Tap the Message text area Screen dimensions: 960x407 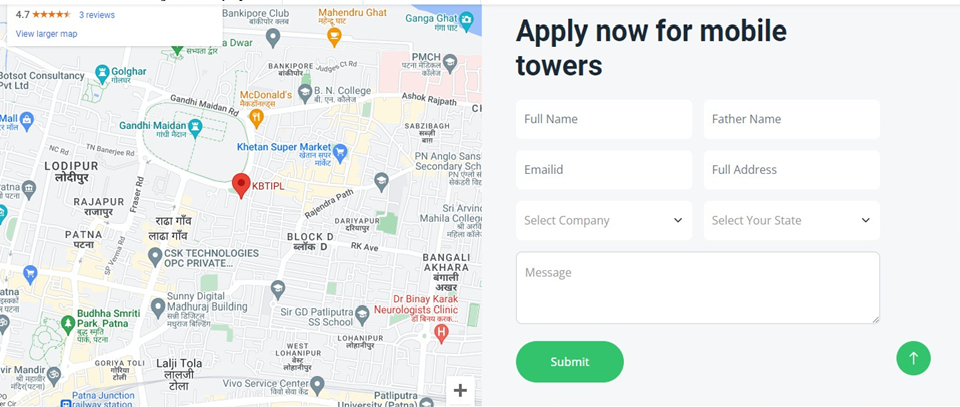697,288
